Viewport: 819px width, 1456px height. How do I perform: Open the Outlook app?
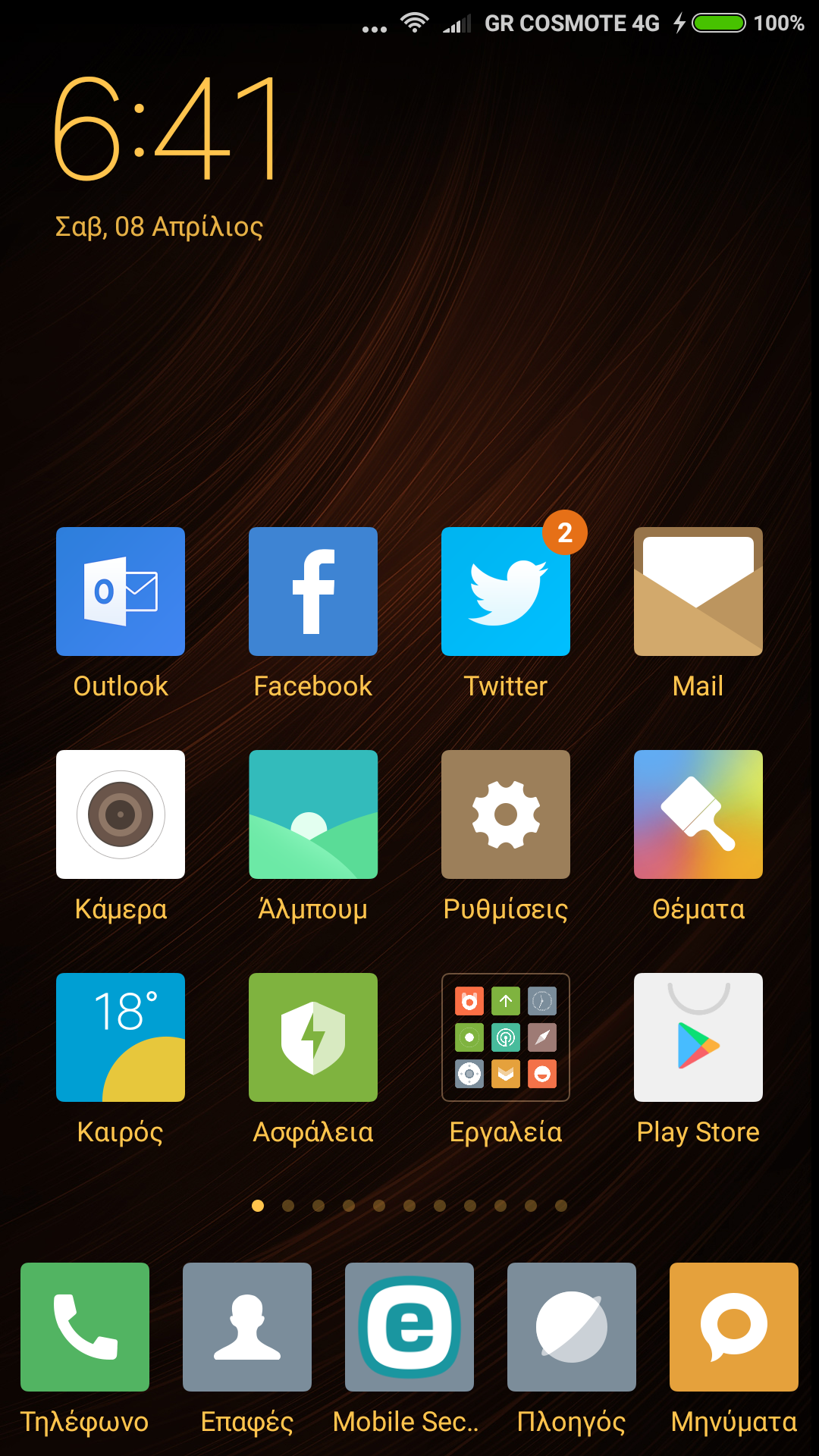click(x=121, y=591)
